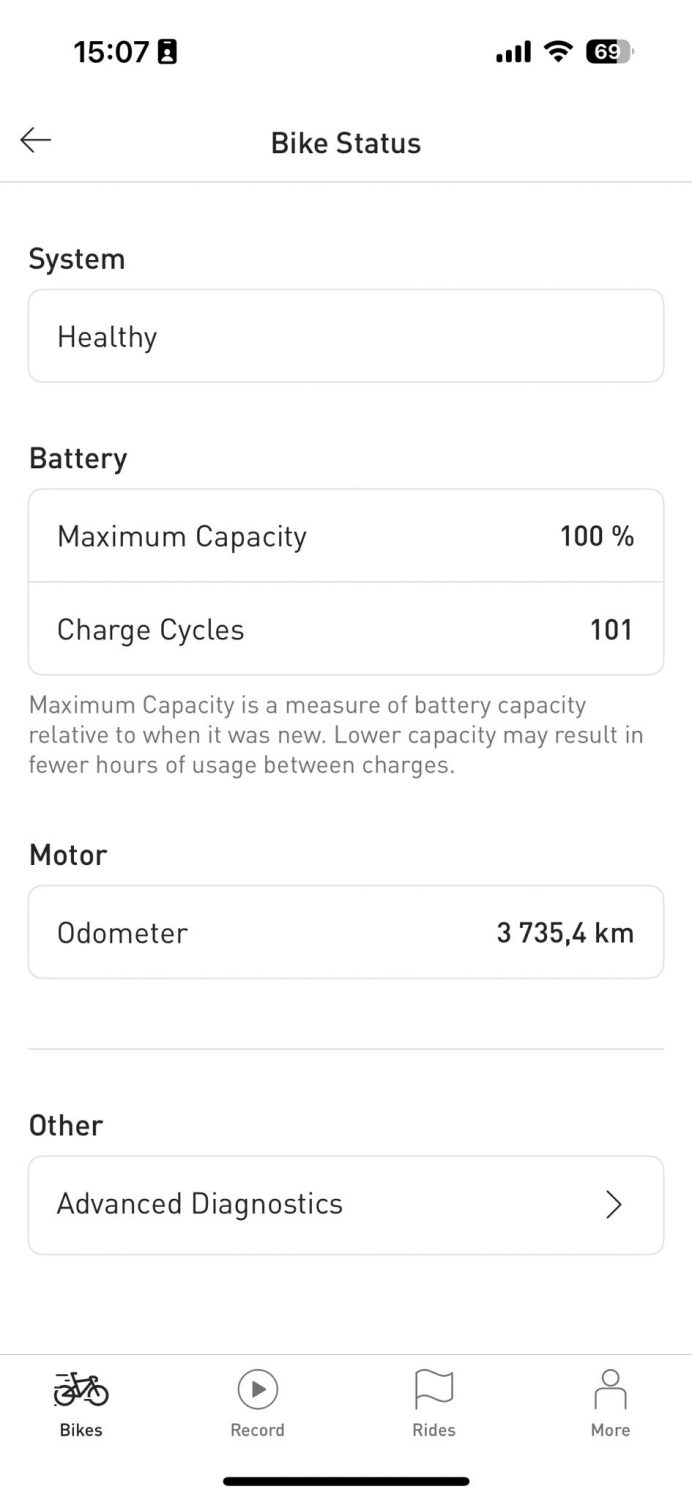Select the More tab
The height and width of the screenshot is (1500, 692).
(610, 1404)
